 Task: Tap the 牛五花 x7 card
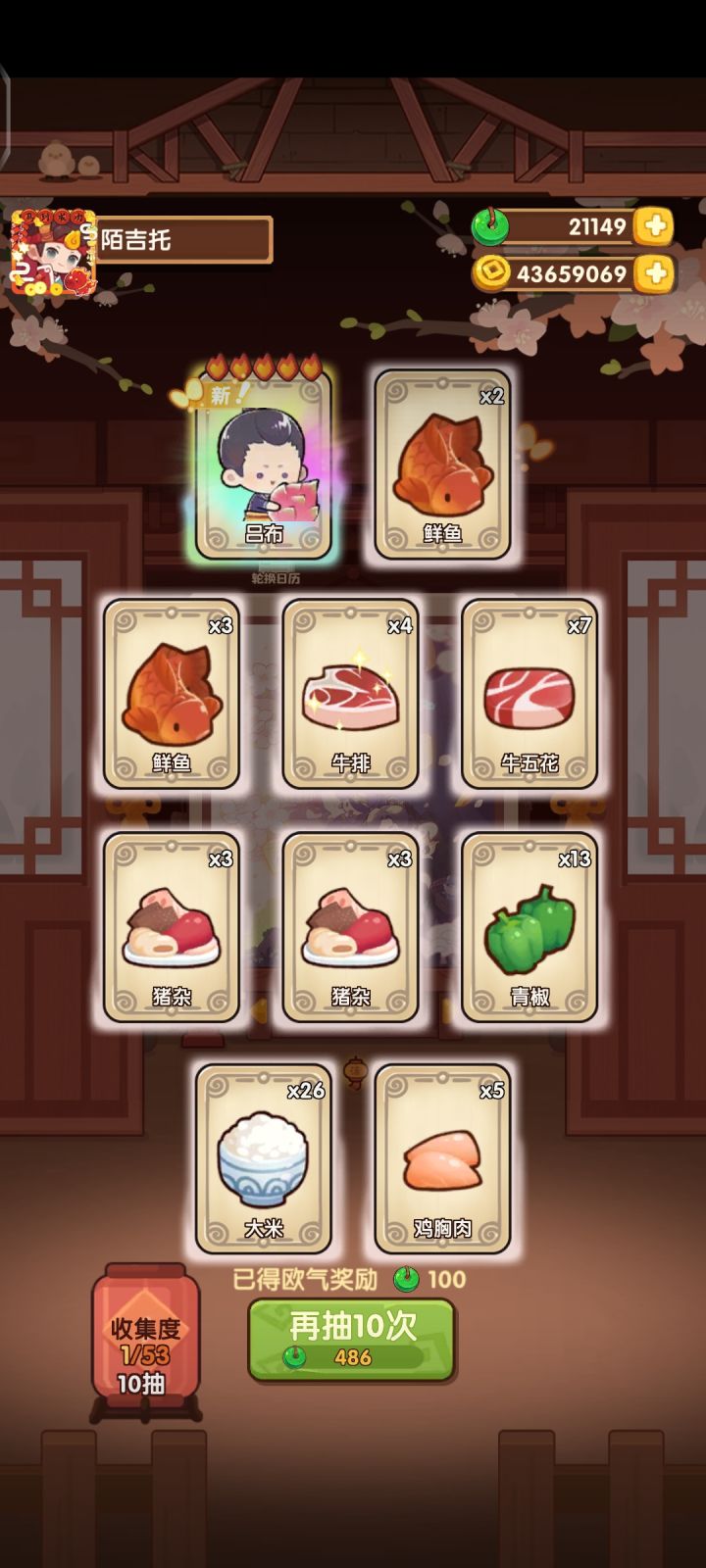532,696
